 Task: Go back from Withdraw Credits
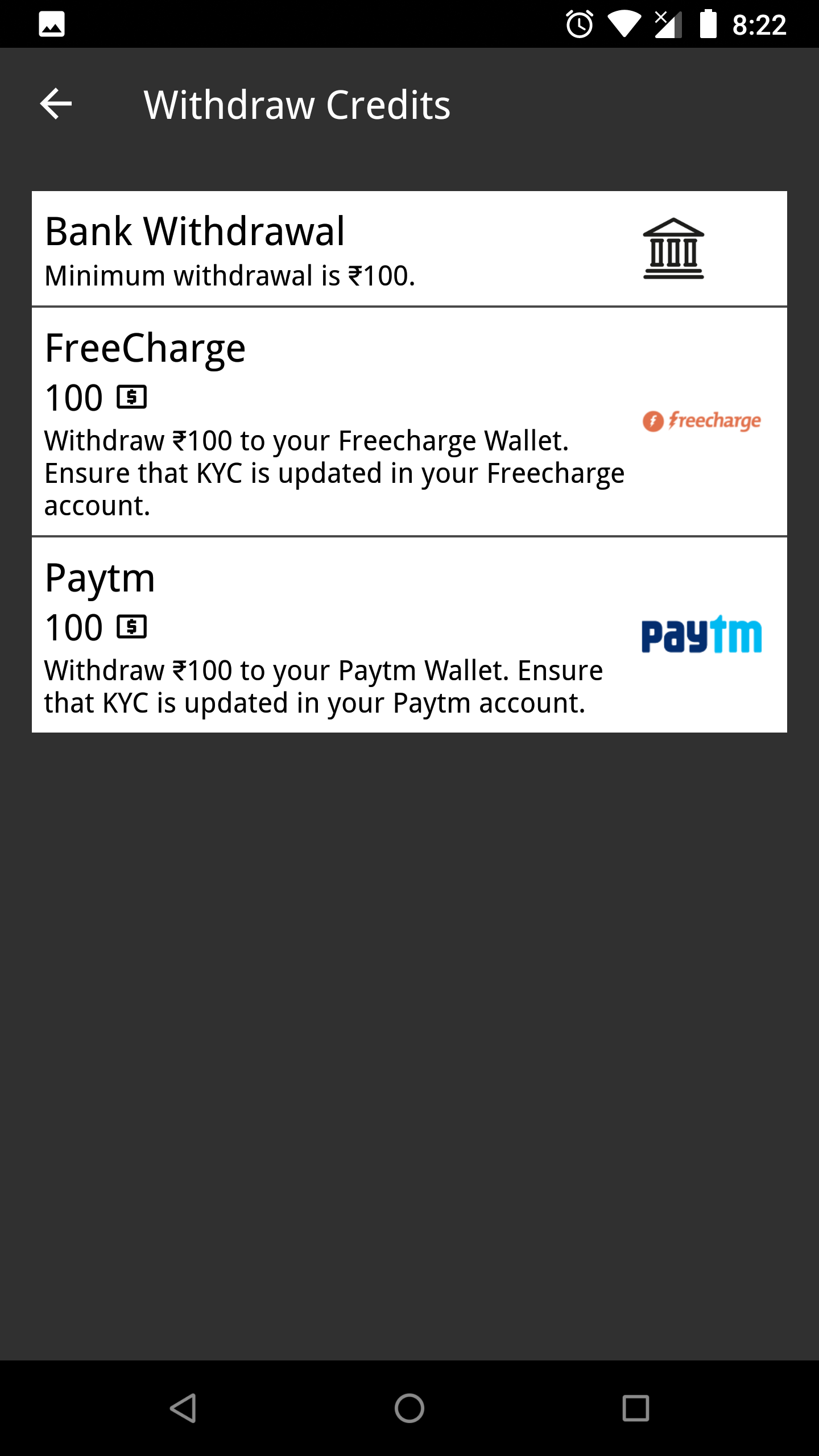[56, 104]
